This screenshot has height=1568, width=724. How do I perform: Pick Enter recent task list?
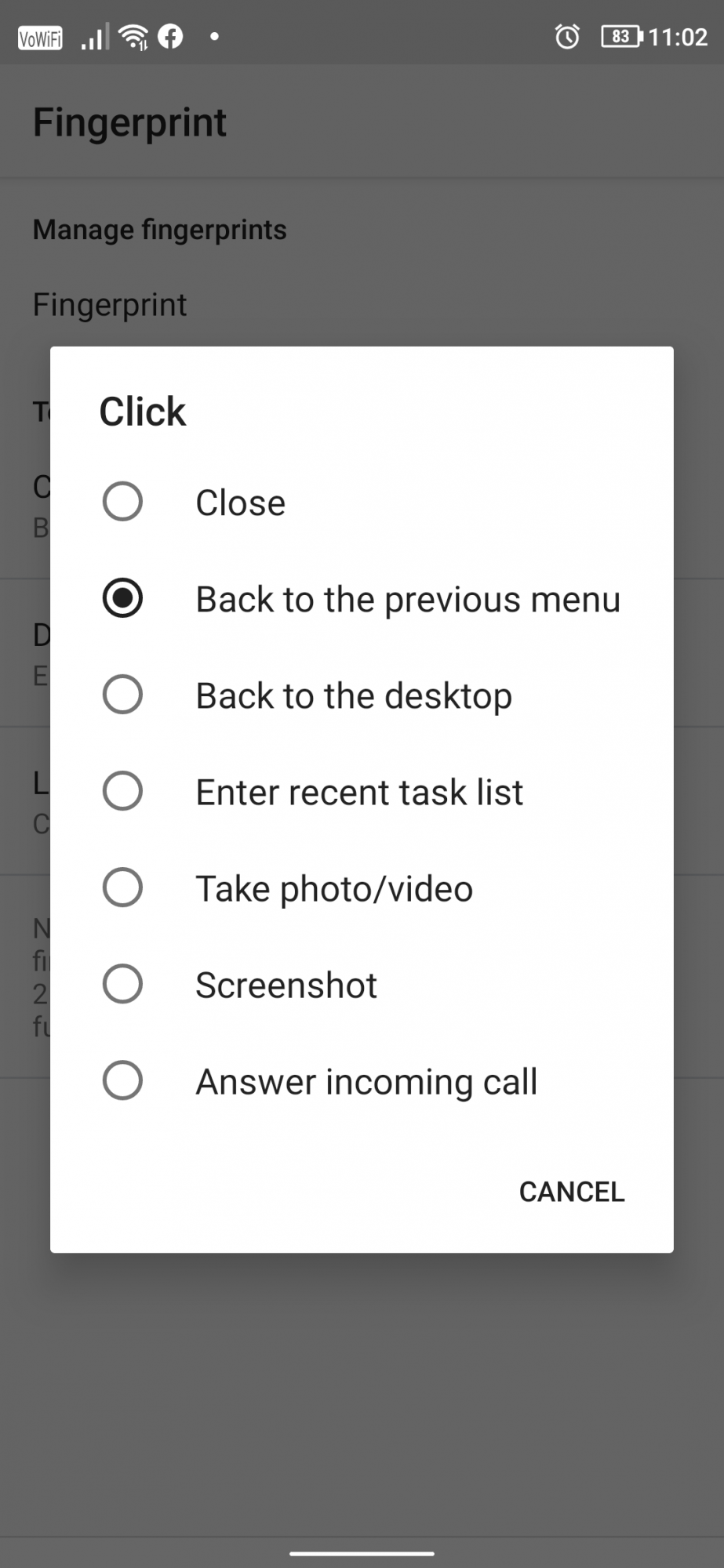tap(362, 791)
